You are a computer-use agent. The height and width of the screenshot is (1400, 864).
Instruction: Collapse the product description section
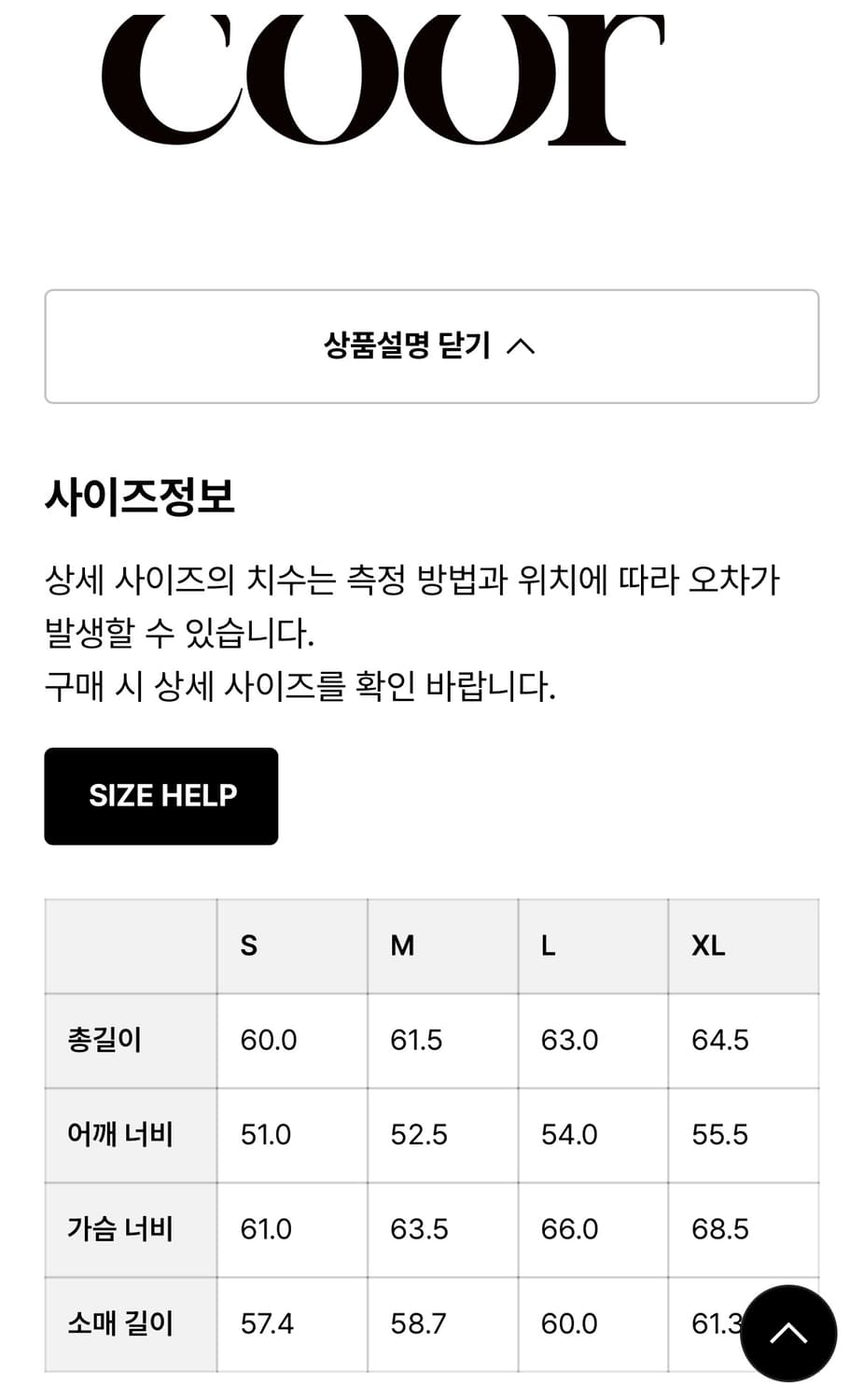point(432,345)
